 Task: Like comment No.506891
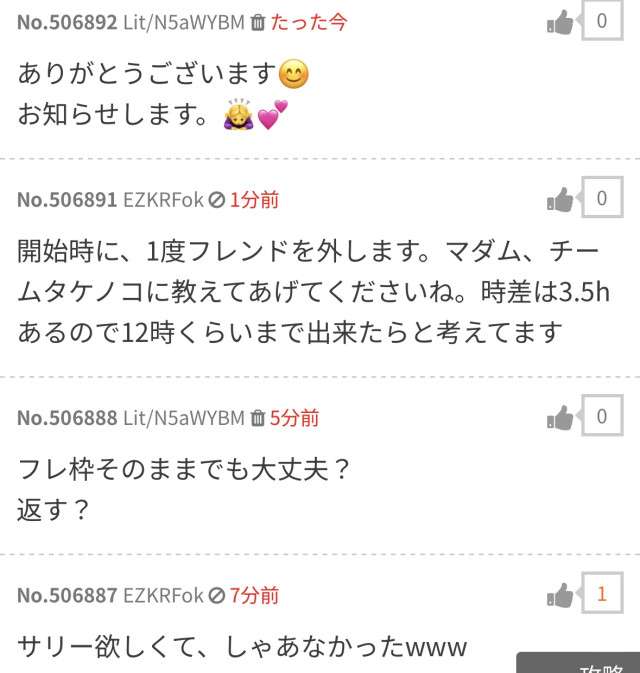pyautogui.click(x=561, y=199)
